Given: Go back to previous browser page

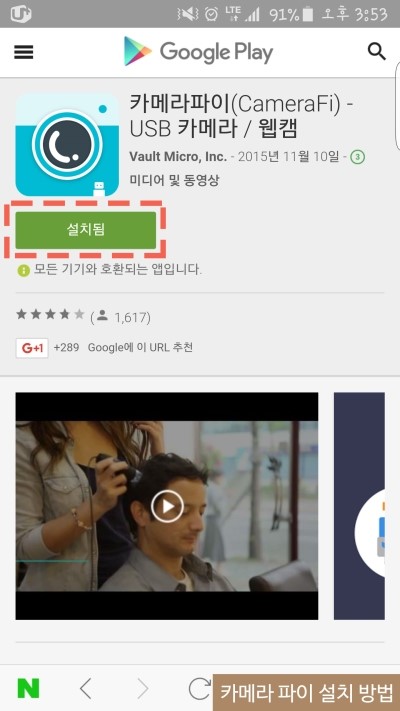Looking at the screenshot, I should tap(86, 689).
